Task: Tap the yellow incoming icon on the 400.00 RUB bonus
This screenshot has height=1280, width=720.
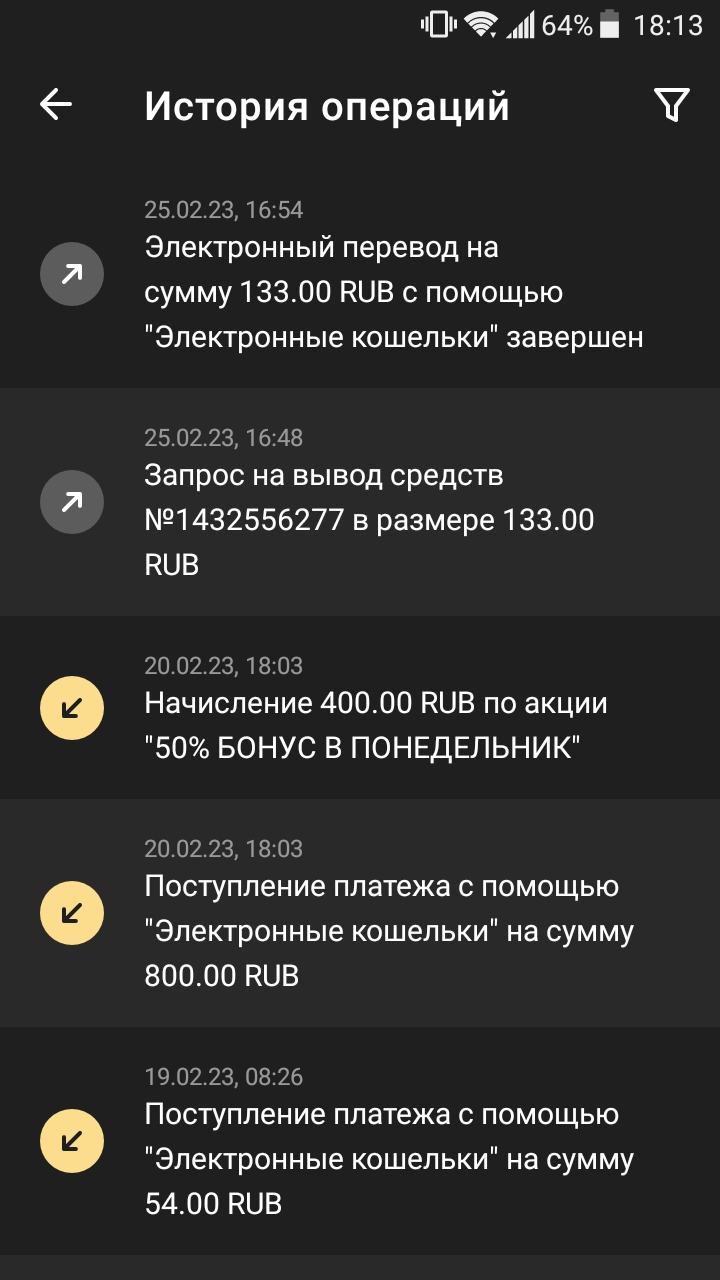Action: tap(71, 707)
